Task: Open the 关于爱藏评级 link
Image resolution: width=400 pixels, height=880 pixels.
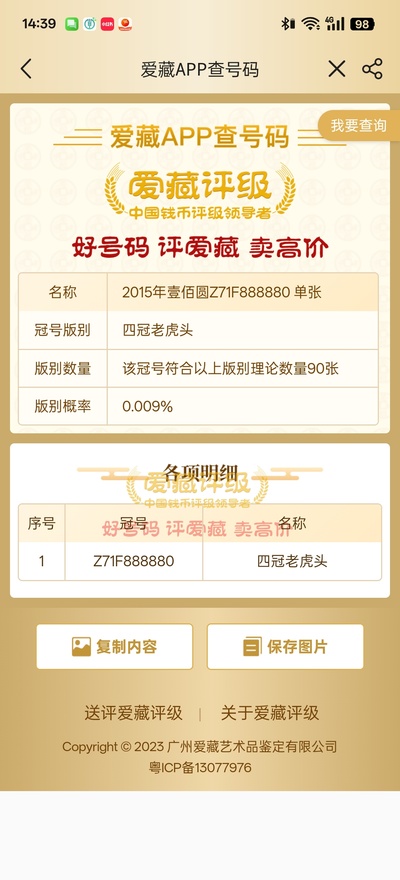Action: pos(270,713)
